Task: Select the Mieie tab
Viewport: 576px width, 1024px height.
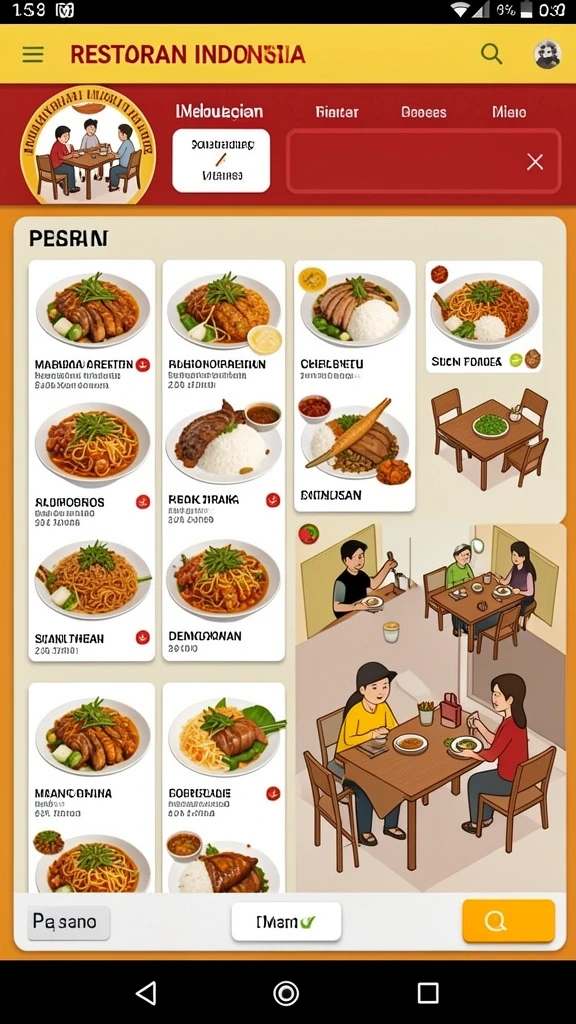Action: (509, 112)
